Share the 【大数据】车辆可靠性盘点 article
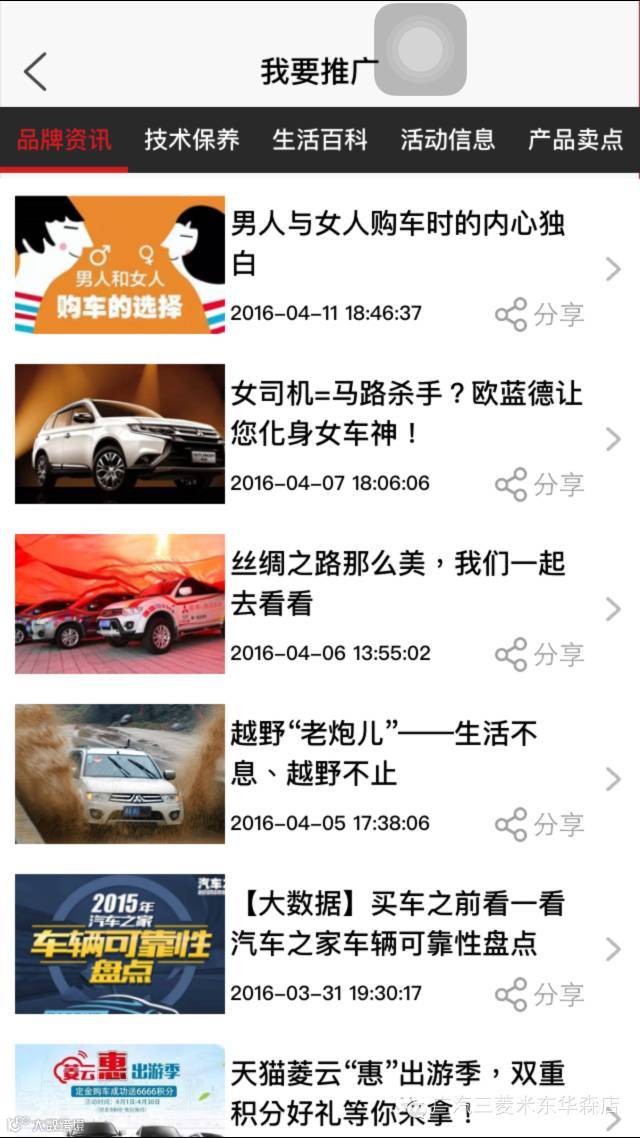 (540, 994)
